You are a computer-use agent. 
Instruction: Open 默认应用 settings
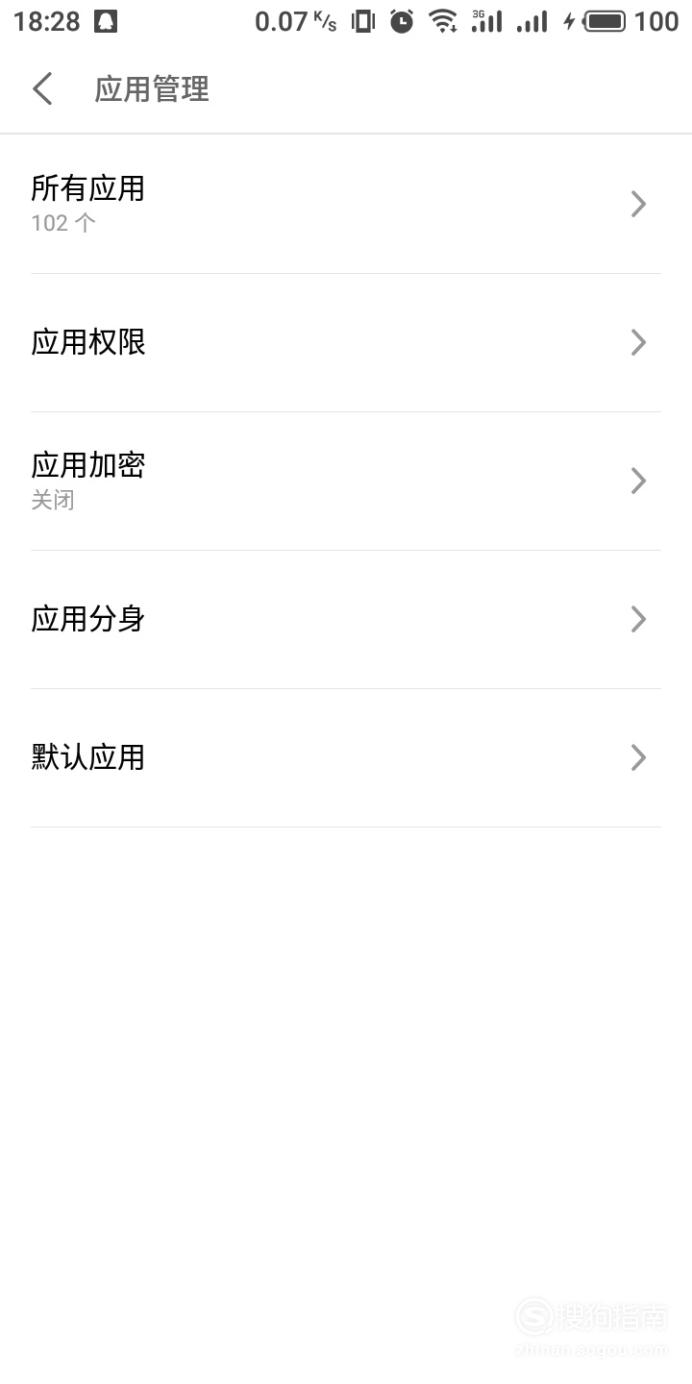[346, 758]
